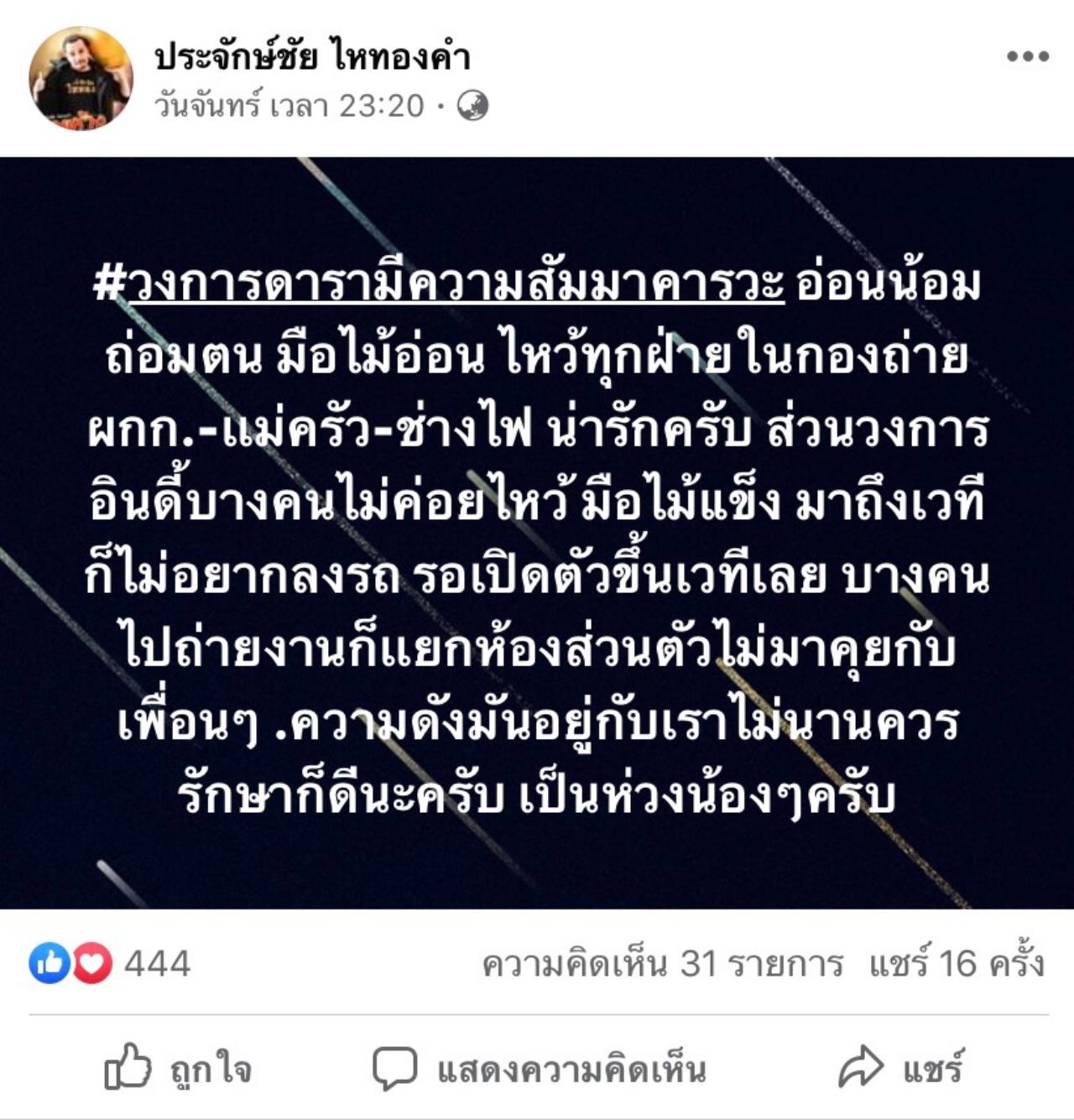Open the post timestamp วันจันทร์ เวลา 23:20
The image size is (1074, 1120).
click(x=289, y=107)
